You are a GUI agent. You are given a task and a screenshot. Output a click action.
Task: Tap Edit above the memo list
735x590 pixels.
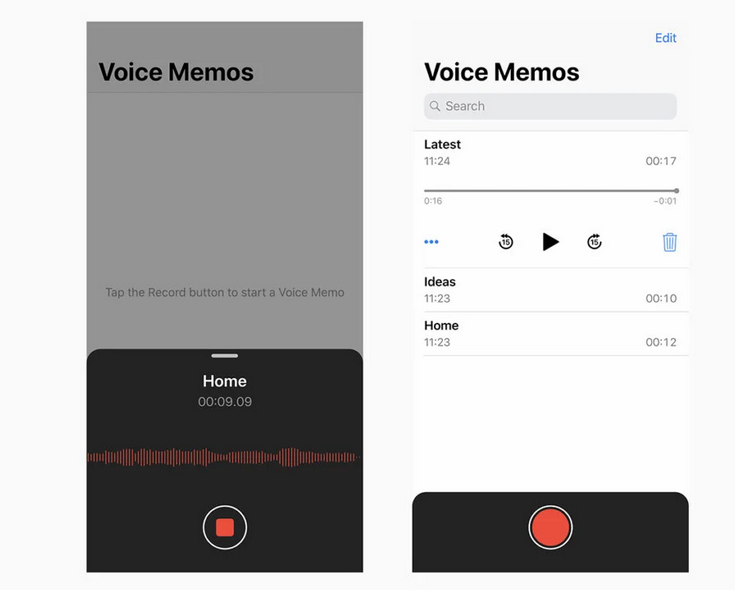[665, 38]
